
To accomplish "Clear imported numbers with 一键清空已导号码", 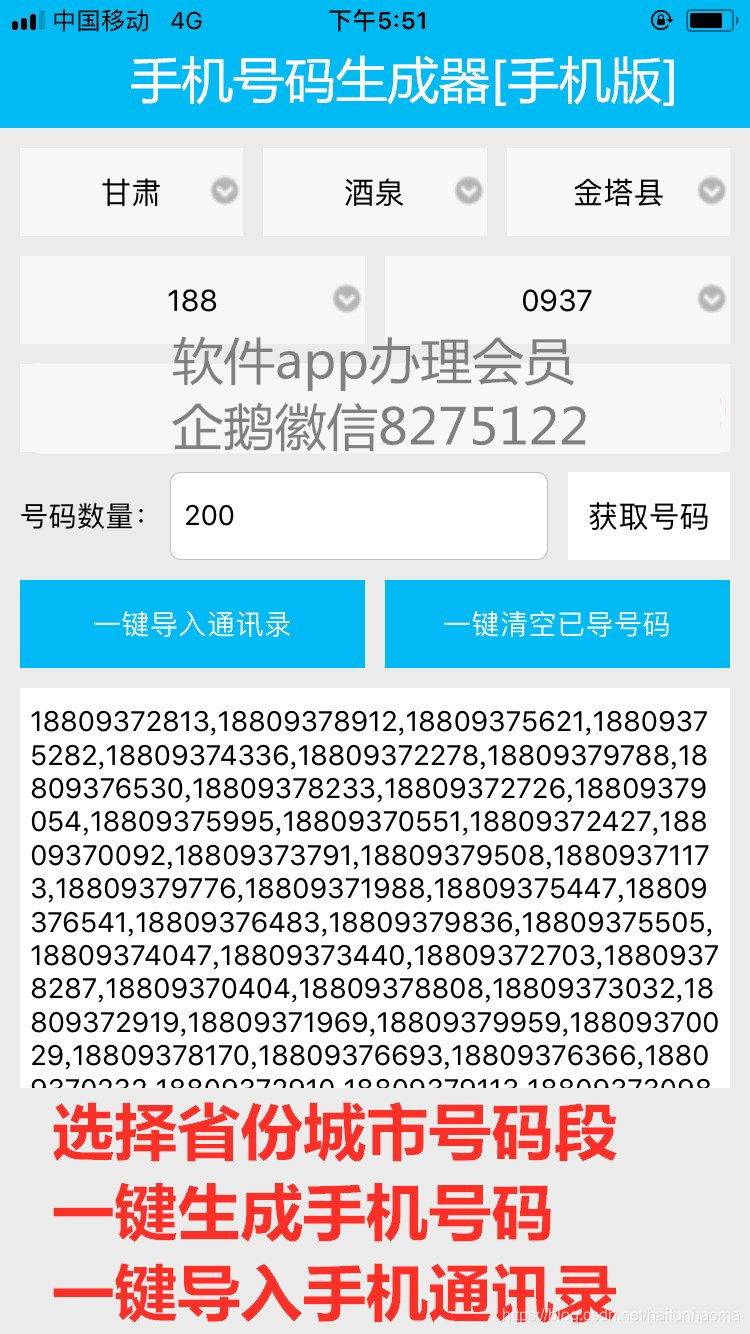I will 557,624.
